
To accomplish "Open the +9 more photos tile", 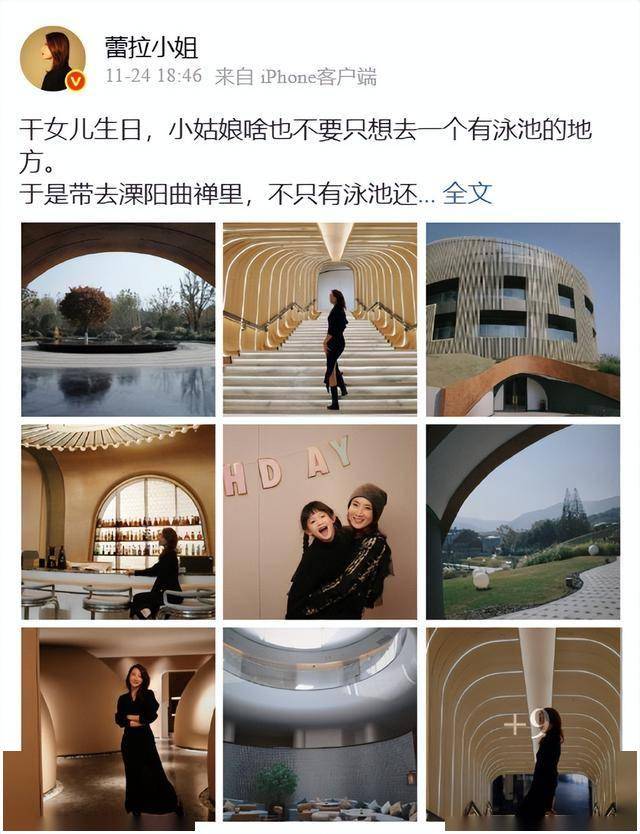I will point(523,723).
